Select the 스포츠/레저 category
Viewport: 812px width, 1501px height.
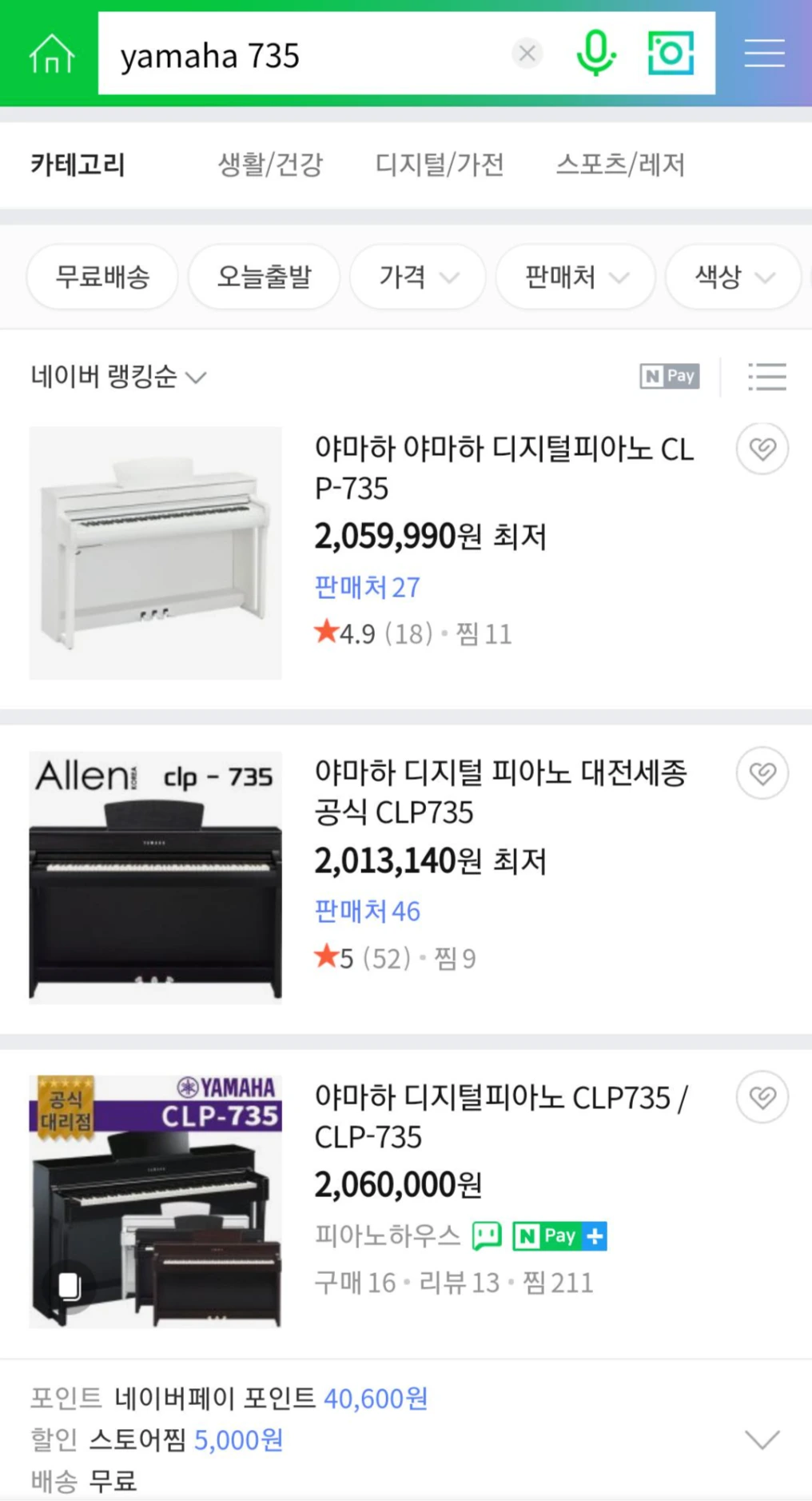point(620,165)
